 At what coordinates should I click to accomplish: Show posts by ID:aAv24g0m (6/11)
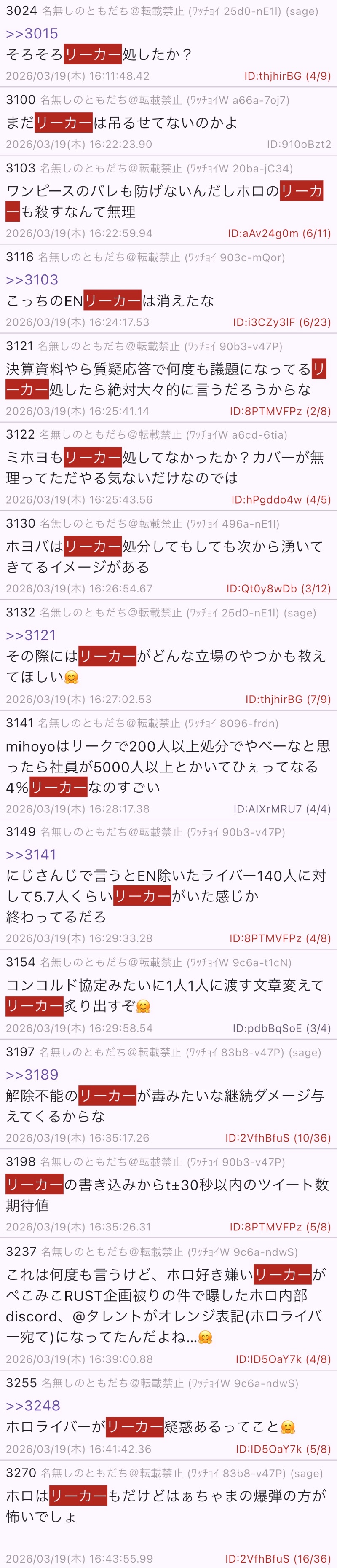pyautogui.click(x=278, y=233)
